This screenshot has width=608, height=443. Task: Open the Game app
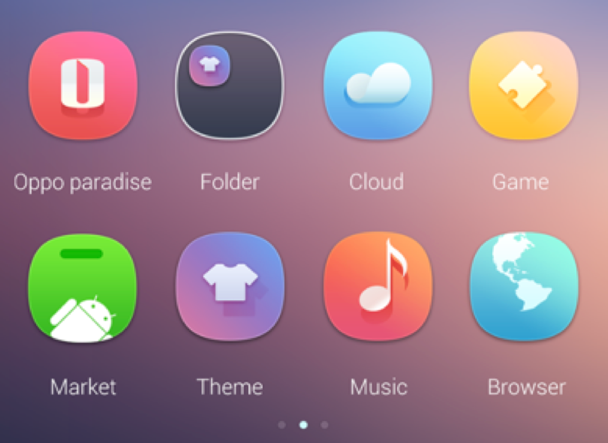pyautogui.click(x=523, y=86)
